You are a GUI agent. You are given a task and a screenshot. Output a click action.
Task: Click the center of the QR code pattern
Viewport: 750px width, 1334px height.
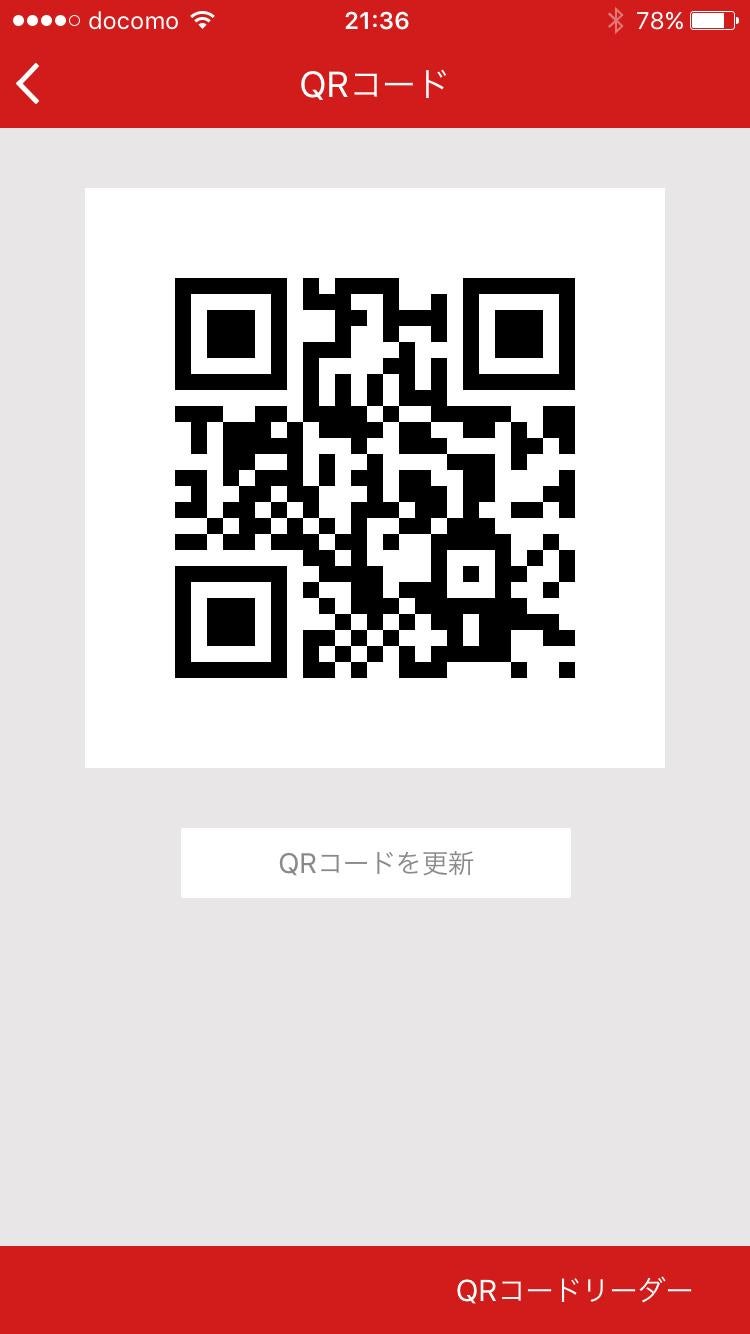375,477
